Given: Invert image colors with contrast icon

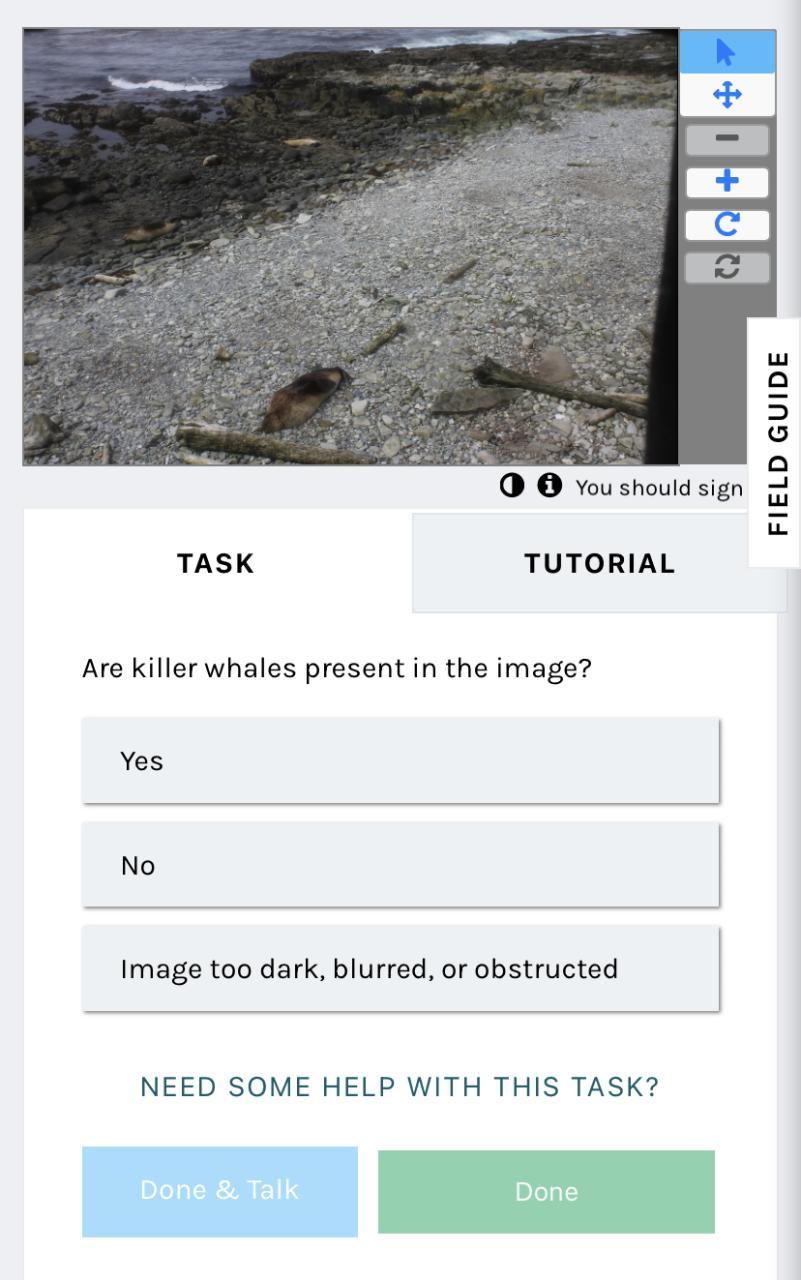Looking at the screenshot, I should point(512,487).
